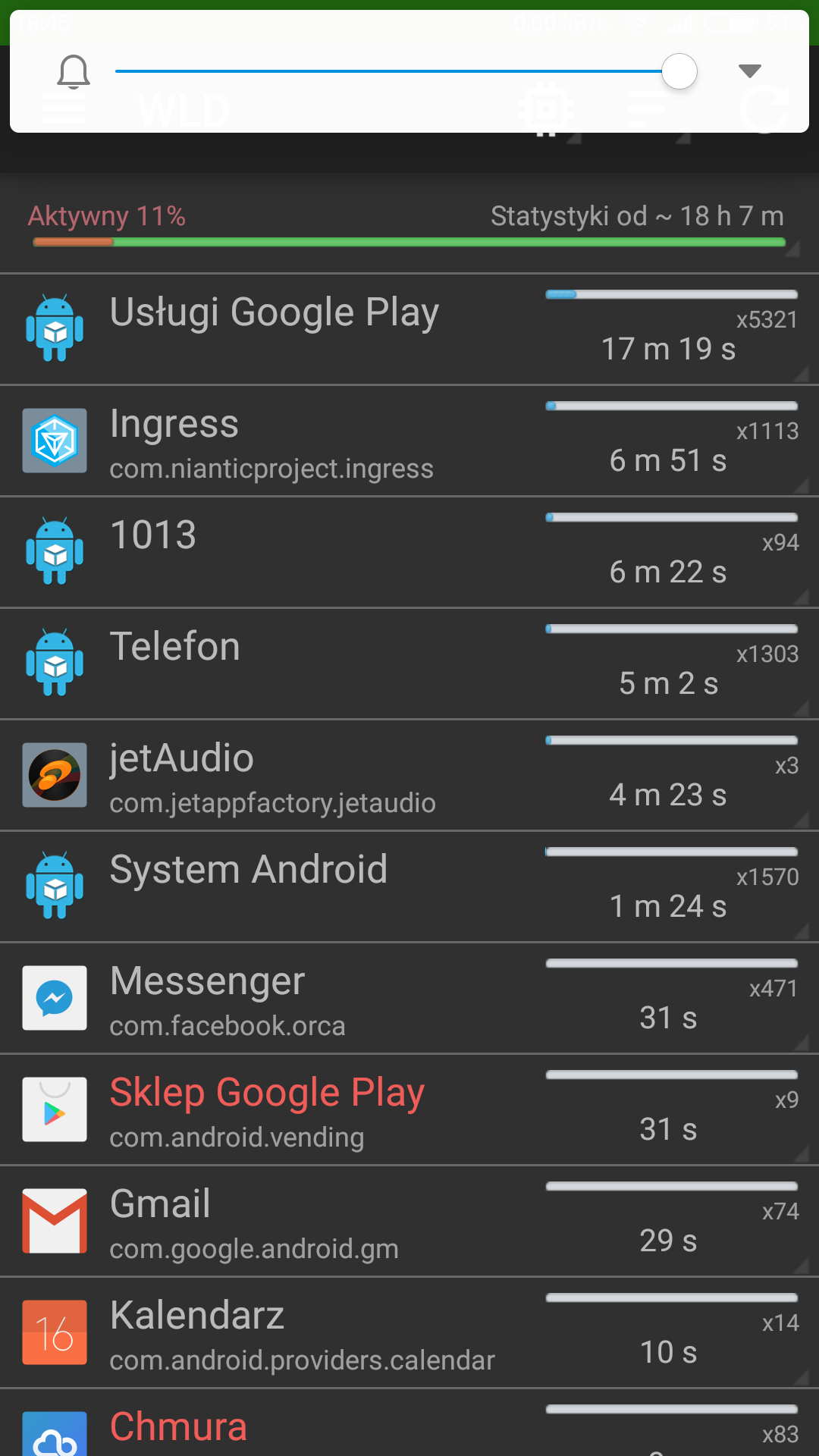The image size is (819, 1456).
Task: Open the Ingress entry
Action: point(409,442)
